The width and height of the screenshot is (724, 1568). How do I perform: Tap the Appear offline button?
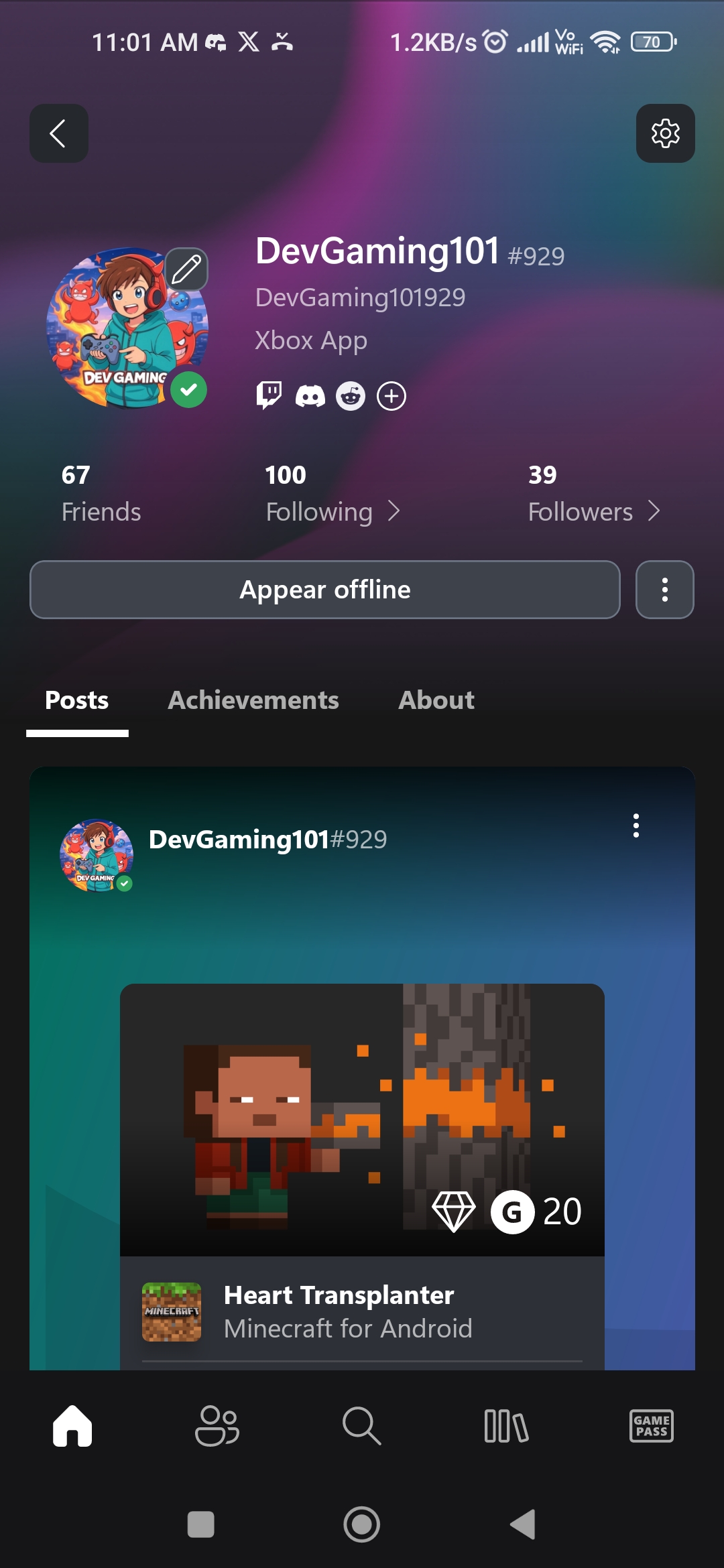point(324,590)
